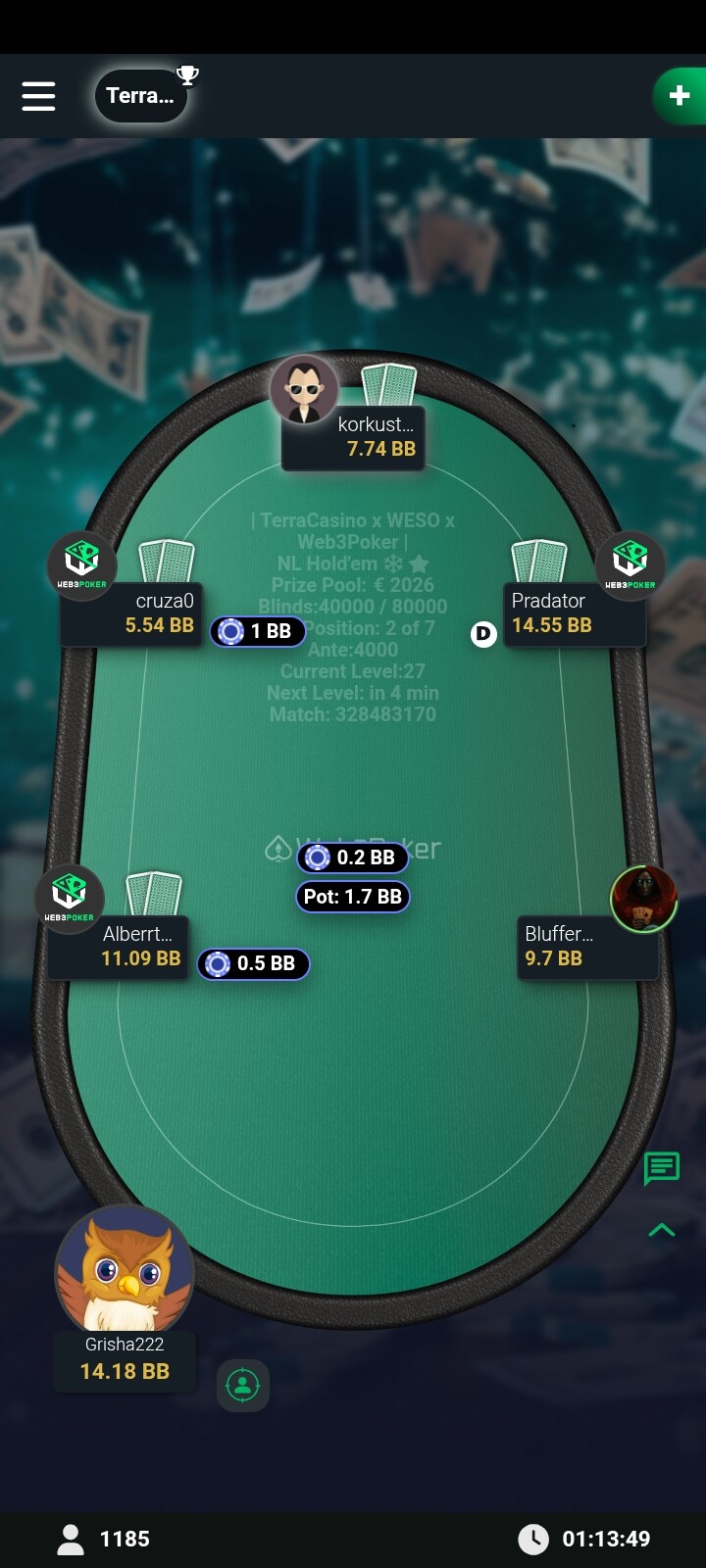Select the Terra tournament table tab
Screen dimensions: 706x1568
click(x=140, y=96)
